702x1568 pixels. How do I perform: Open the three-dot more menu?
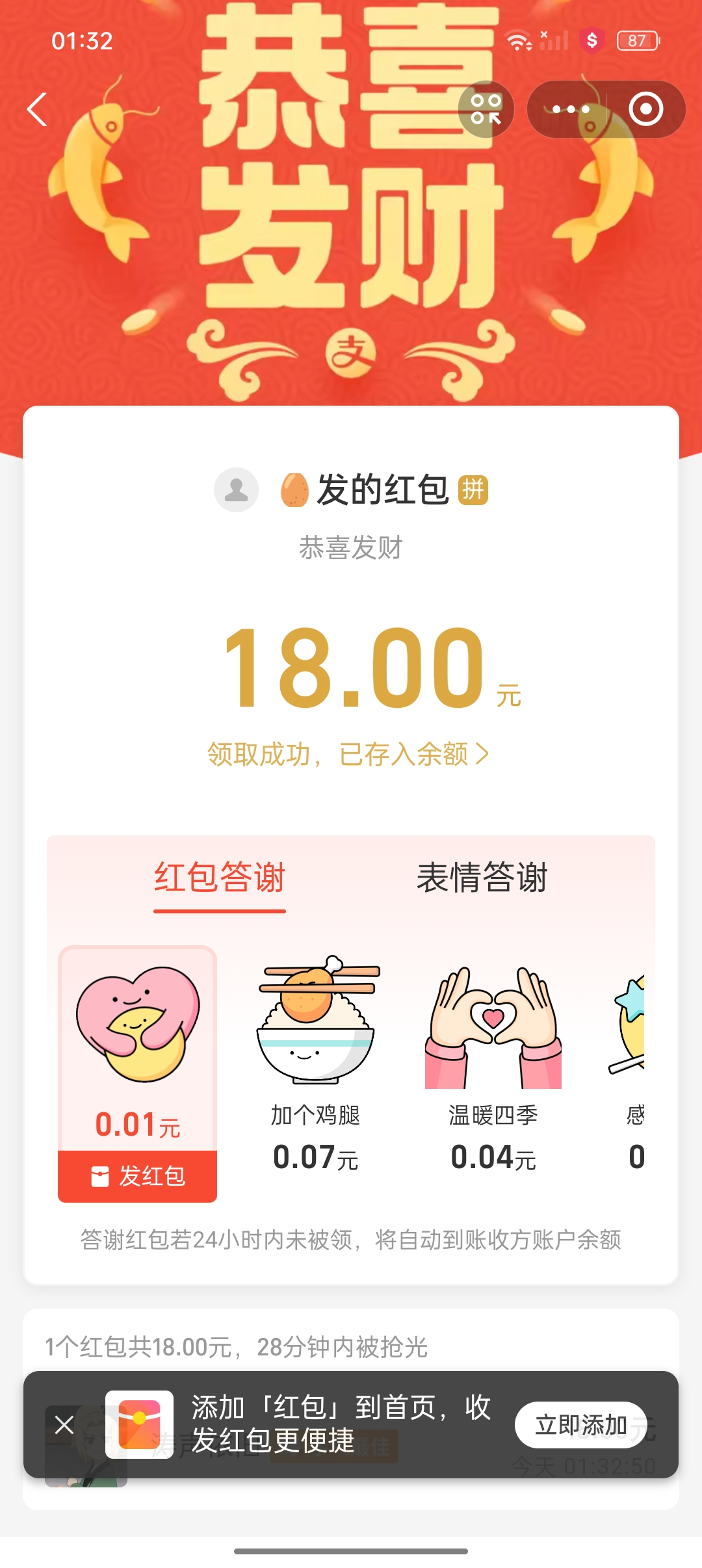point(570,109)
